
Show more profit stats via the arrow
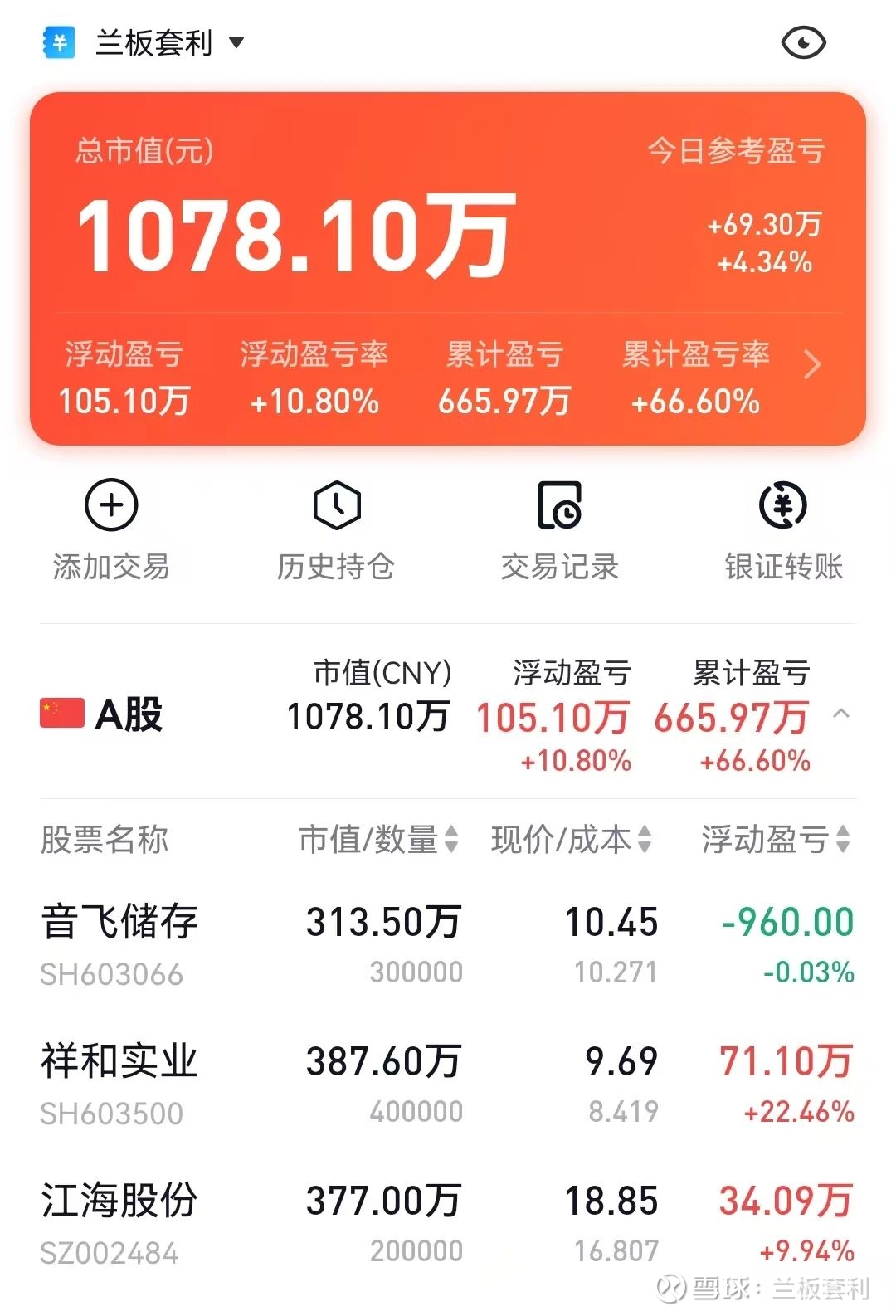tap(812, 365)
